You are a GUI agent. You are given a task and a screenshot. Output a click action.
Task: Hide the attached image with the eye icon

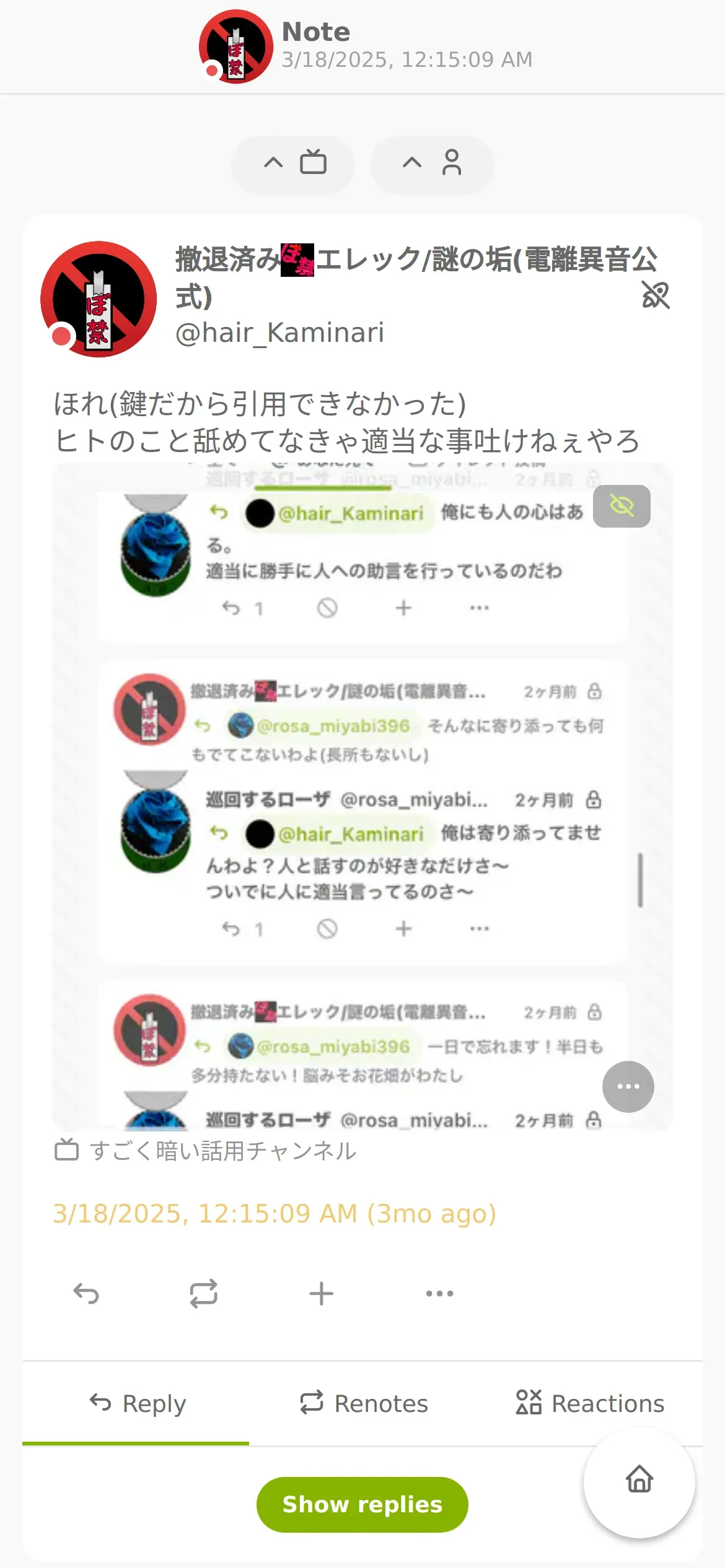tap(622, 506)
